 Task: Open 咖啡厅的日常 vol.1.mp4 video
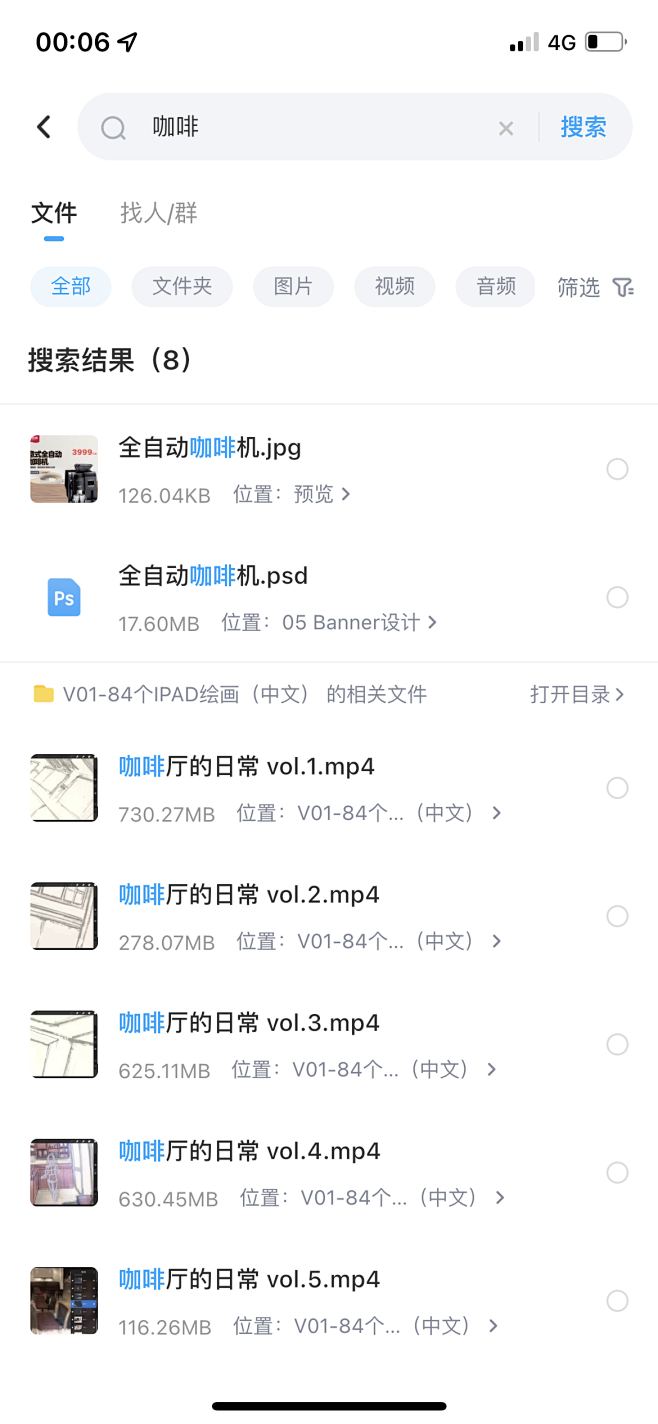[246, 767]
